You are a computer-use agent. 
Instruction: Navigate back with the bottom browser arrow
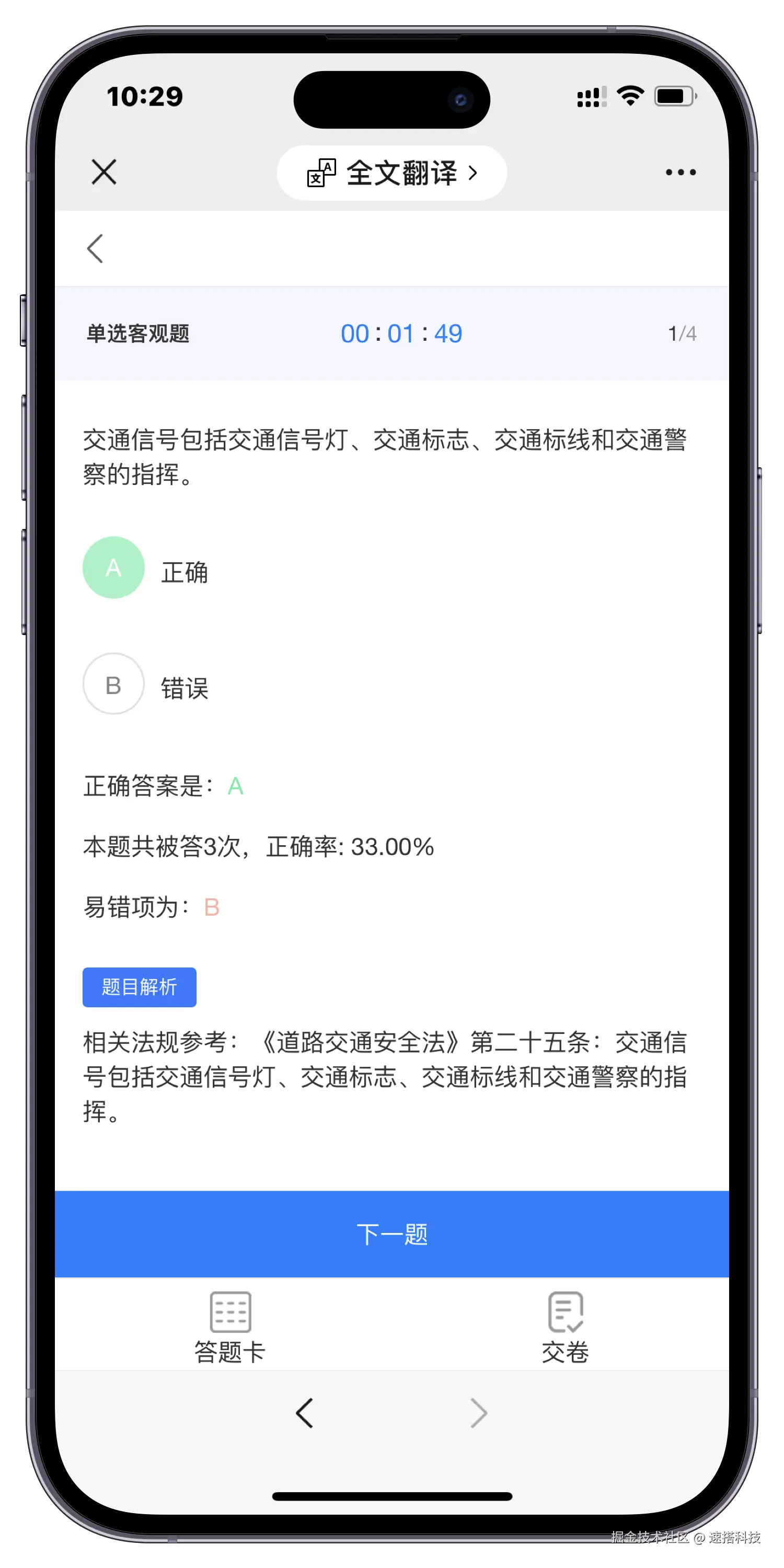[x=304, y=1413]
